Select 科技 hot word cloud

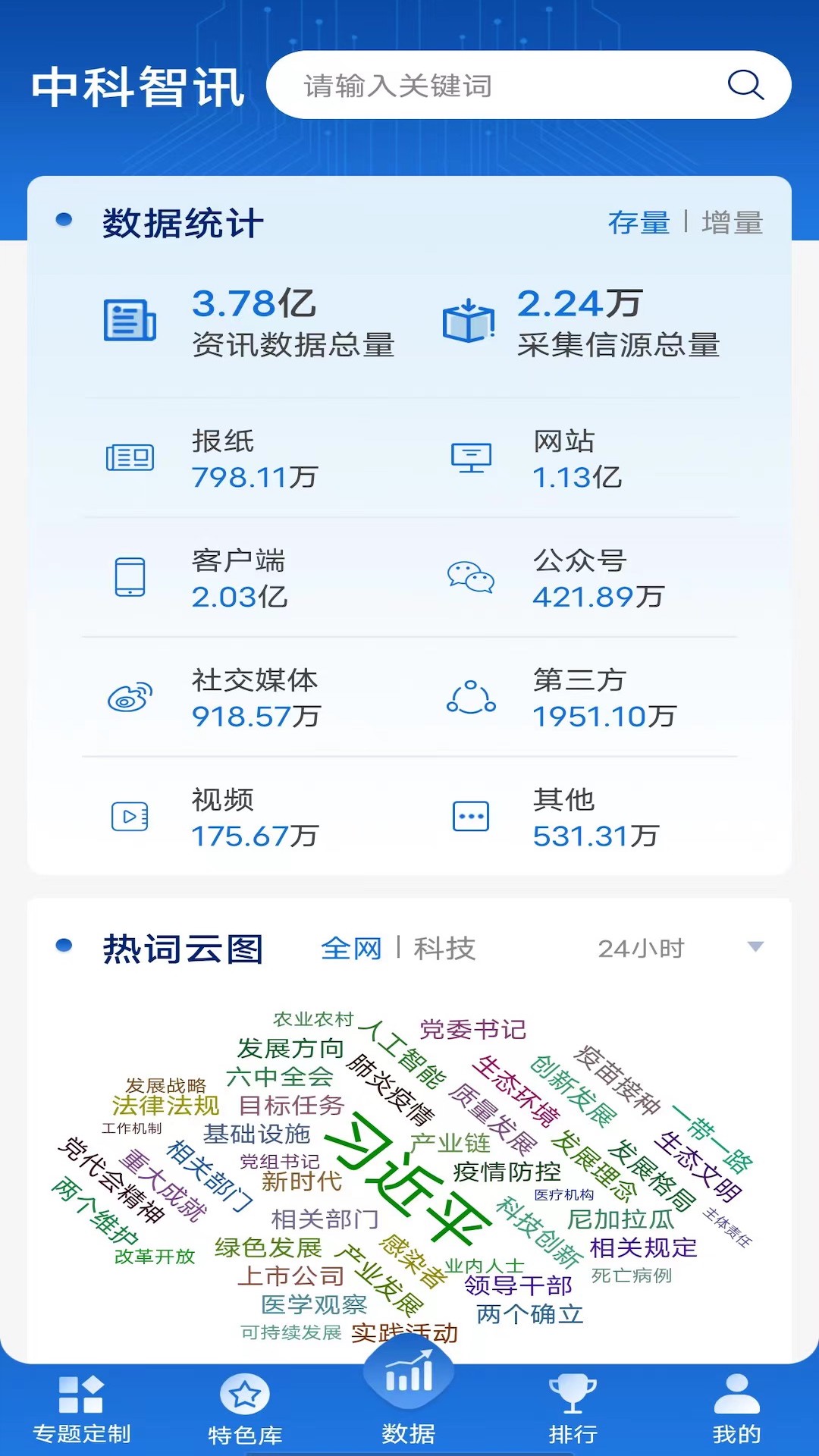coord(444,949)
